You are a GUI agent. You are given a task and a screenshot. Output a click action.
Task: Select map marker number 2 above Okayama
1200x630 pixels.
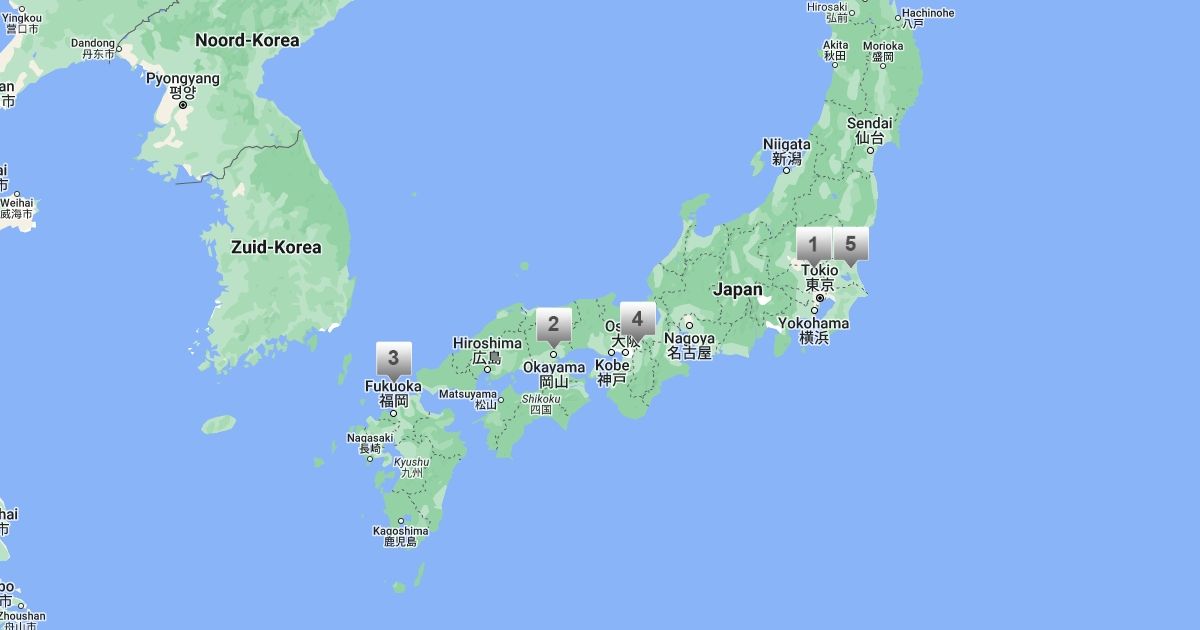(x=553, y=324)
